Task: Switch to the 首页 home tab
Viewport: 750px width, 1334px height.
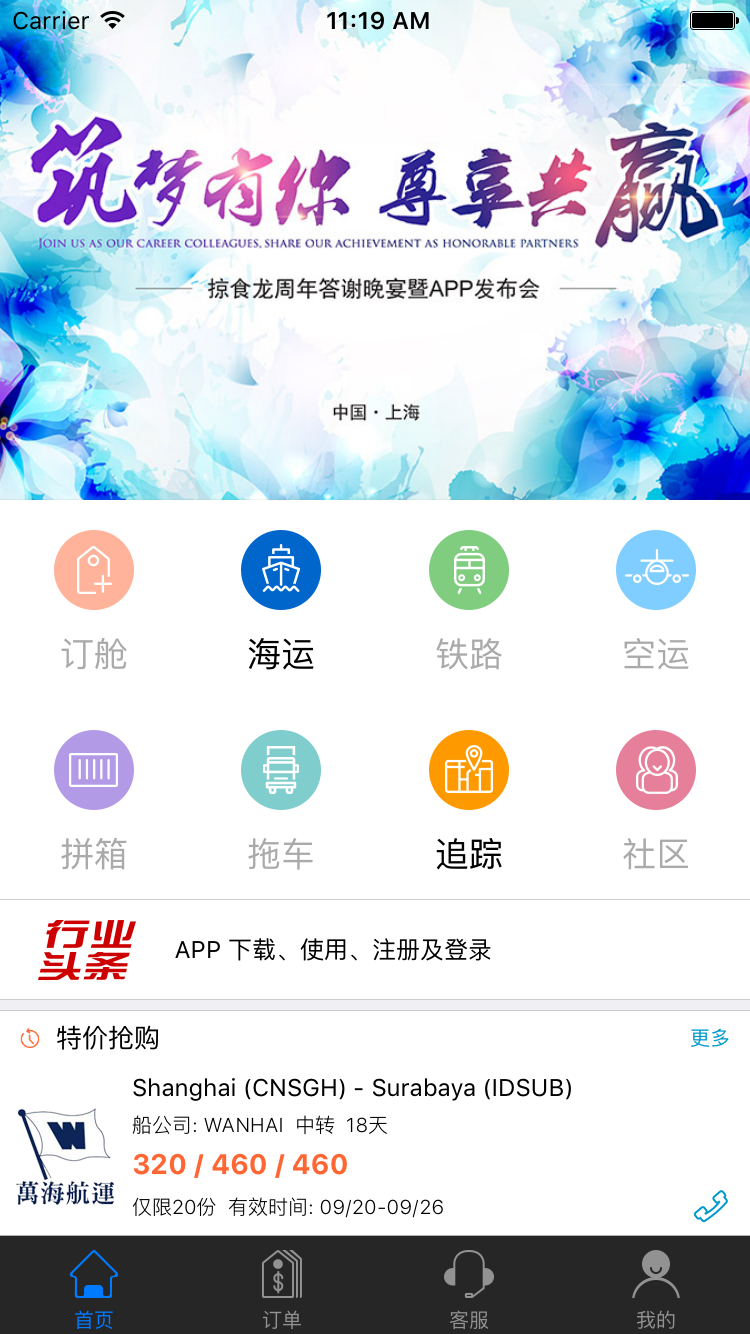Action: tap(94, 1288)
